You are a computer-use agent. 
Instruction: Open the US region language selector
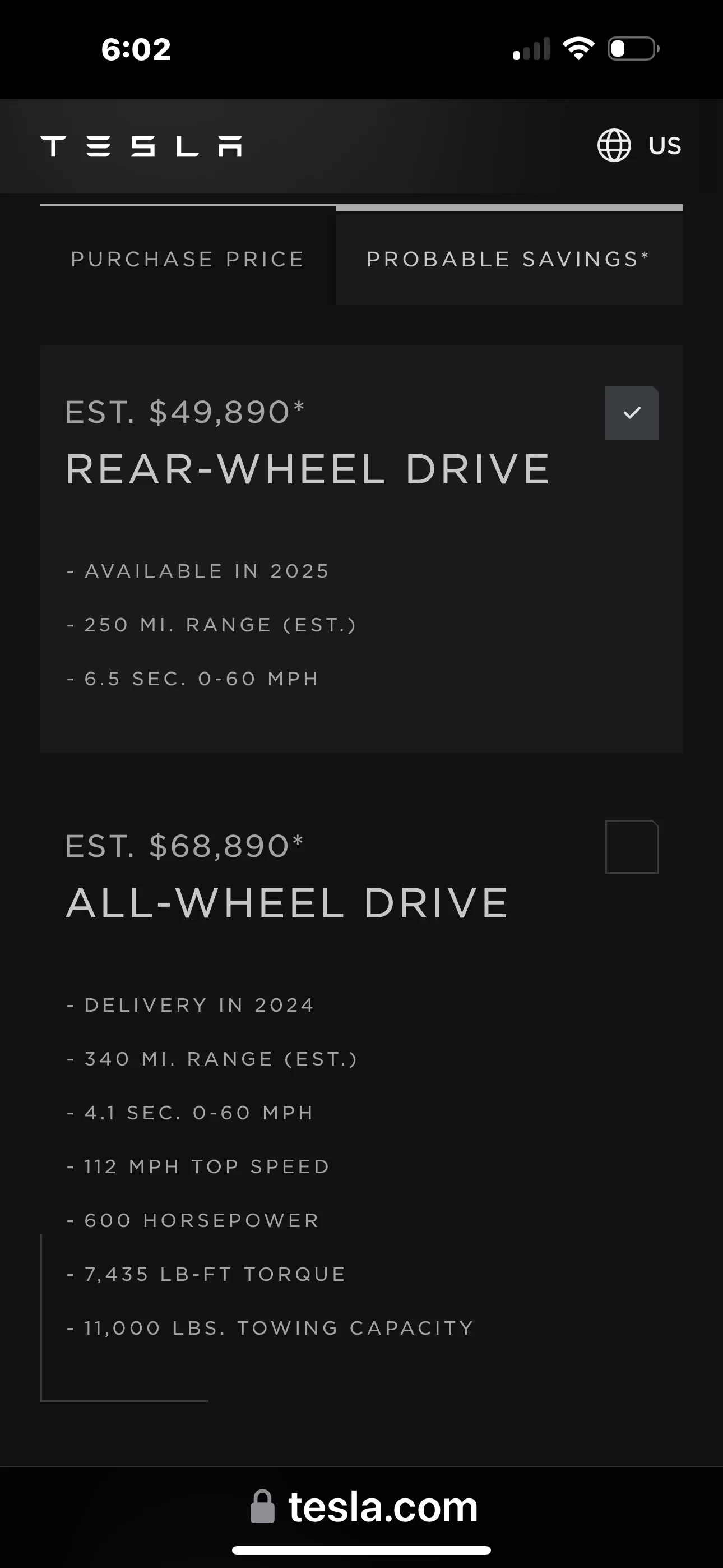tap(639, 145)
